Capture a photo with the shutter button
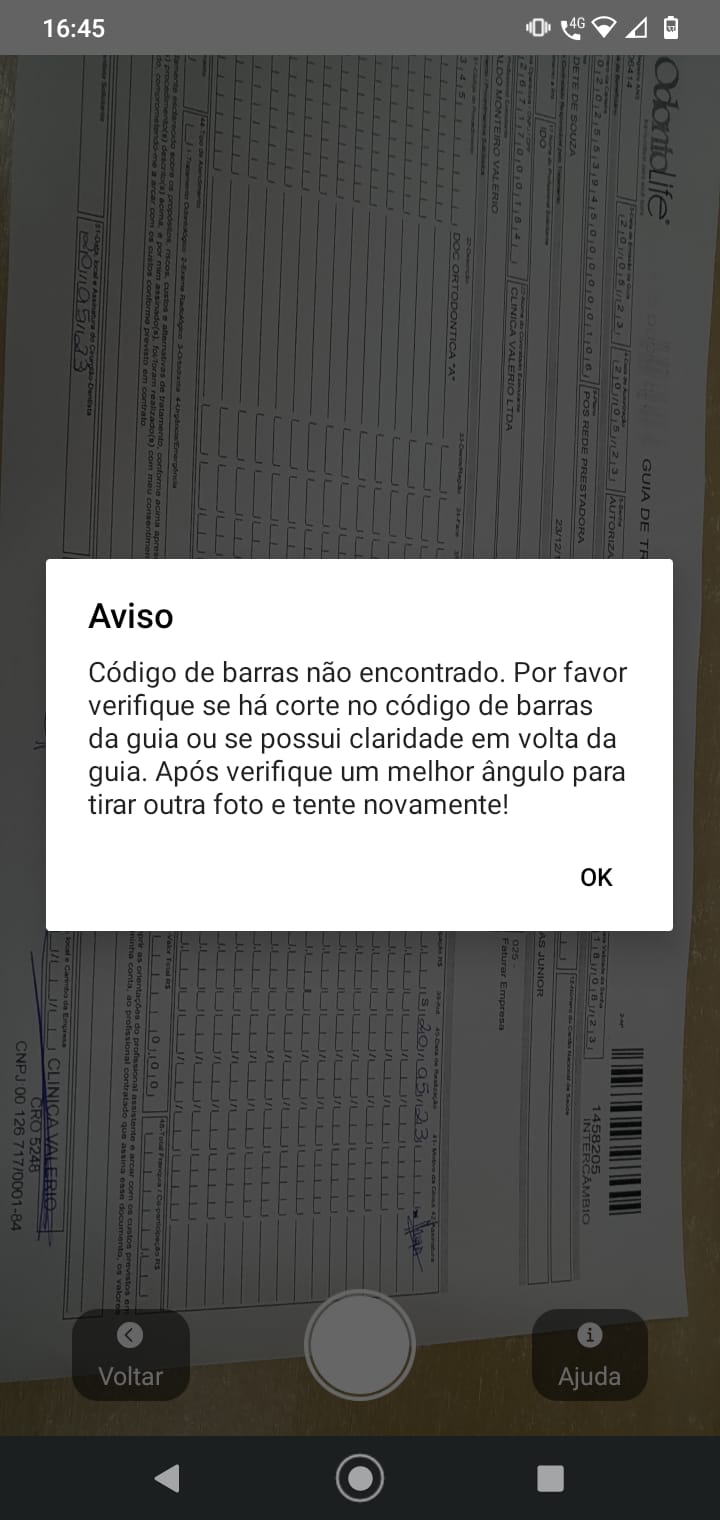This screenshot has width=720, height=1520. point(360,1345)
